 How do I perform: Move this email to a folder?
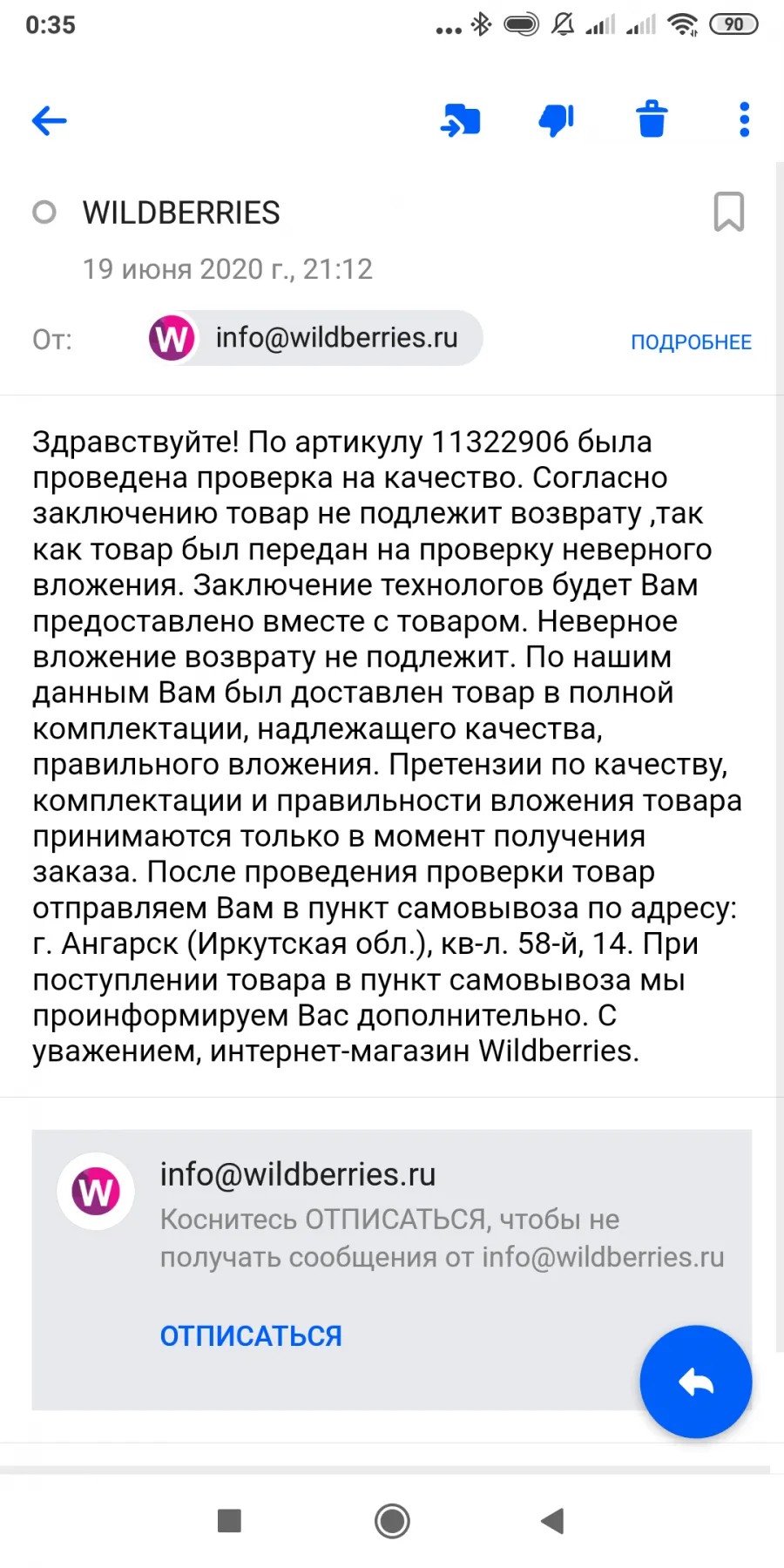[460, 120]
